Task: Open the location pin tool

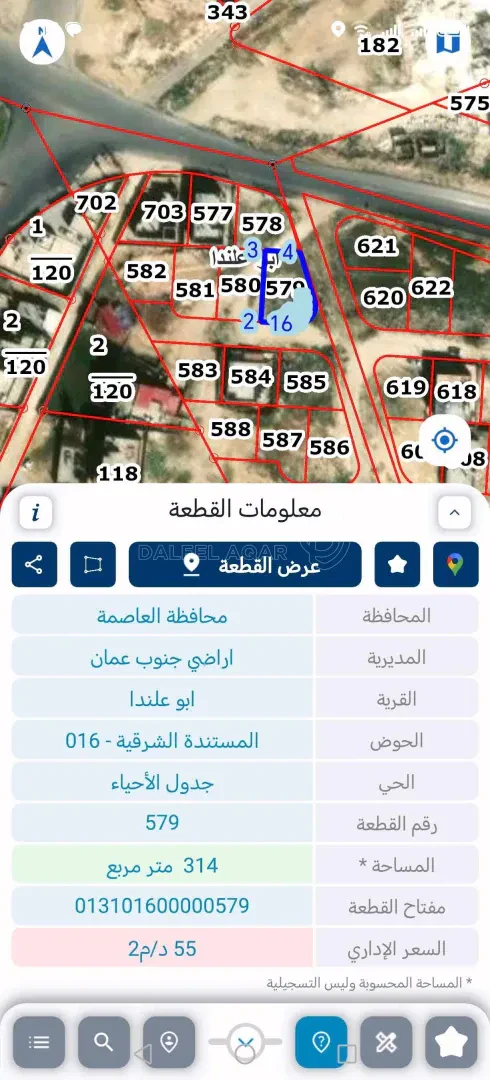Action: point(169,1042)
